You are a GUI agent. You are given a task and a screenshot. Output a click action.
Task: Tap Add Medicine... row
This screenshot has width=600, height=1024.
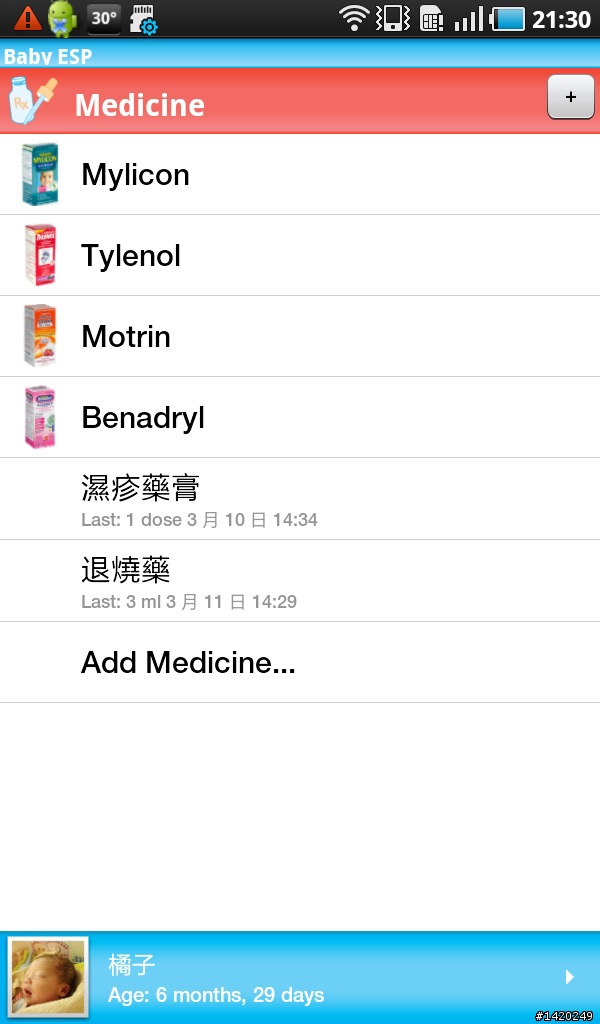(300, 662)
